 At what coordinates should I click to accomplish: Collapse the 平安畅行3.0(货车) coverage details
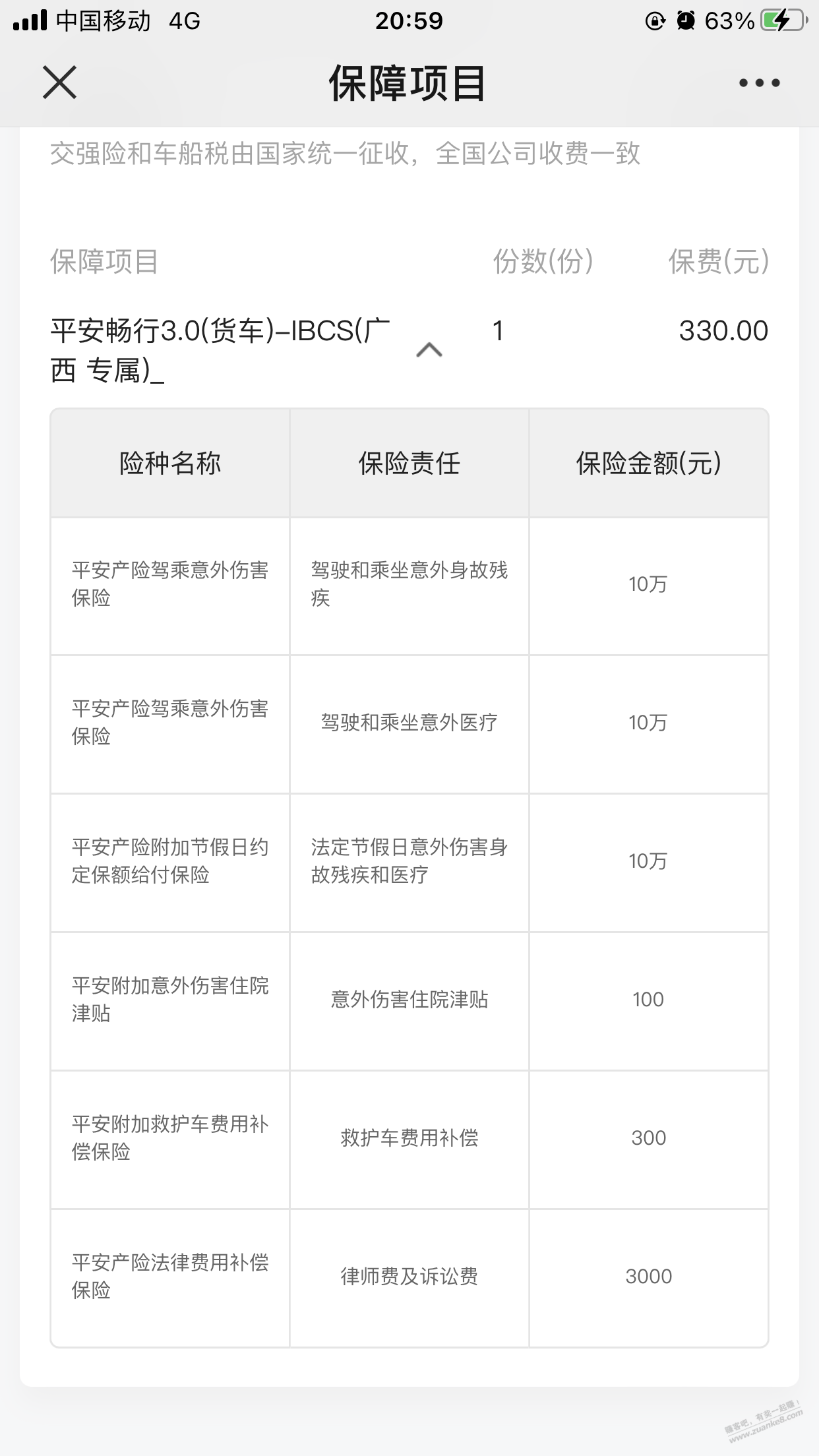tap(429, 349)
